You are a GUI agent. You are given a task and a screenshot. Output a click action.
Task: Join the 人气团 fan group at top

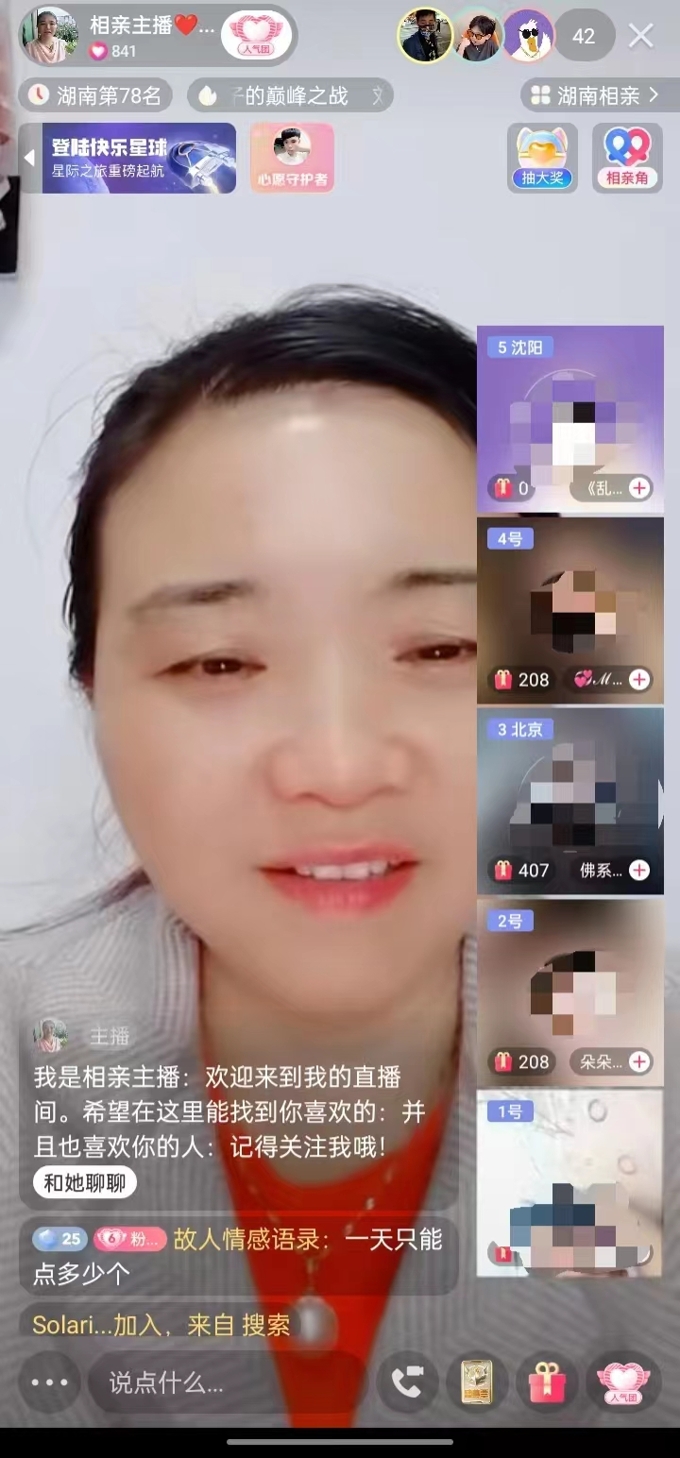tap(257, 36)
